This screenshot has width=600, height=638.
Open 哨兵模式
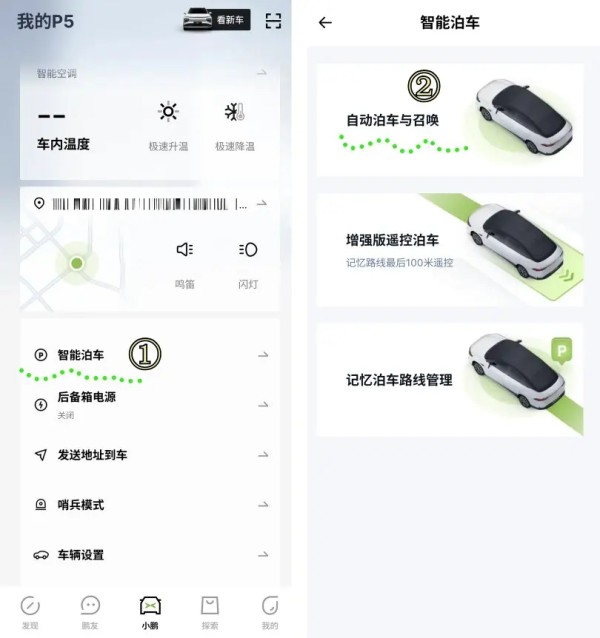150,505
